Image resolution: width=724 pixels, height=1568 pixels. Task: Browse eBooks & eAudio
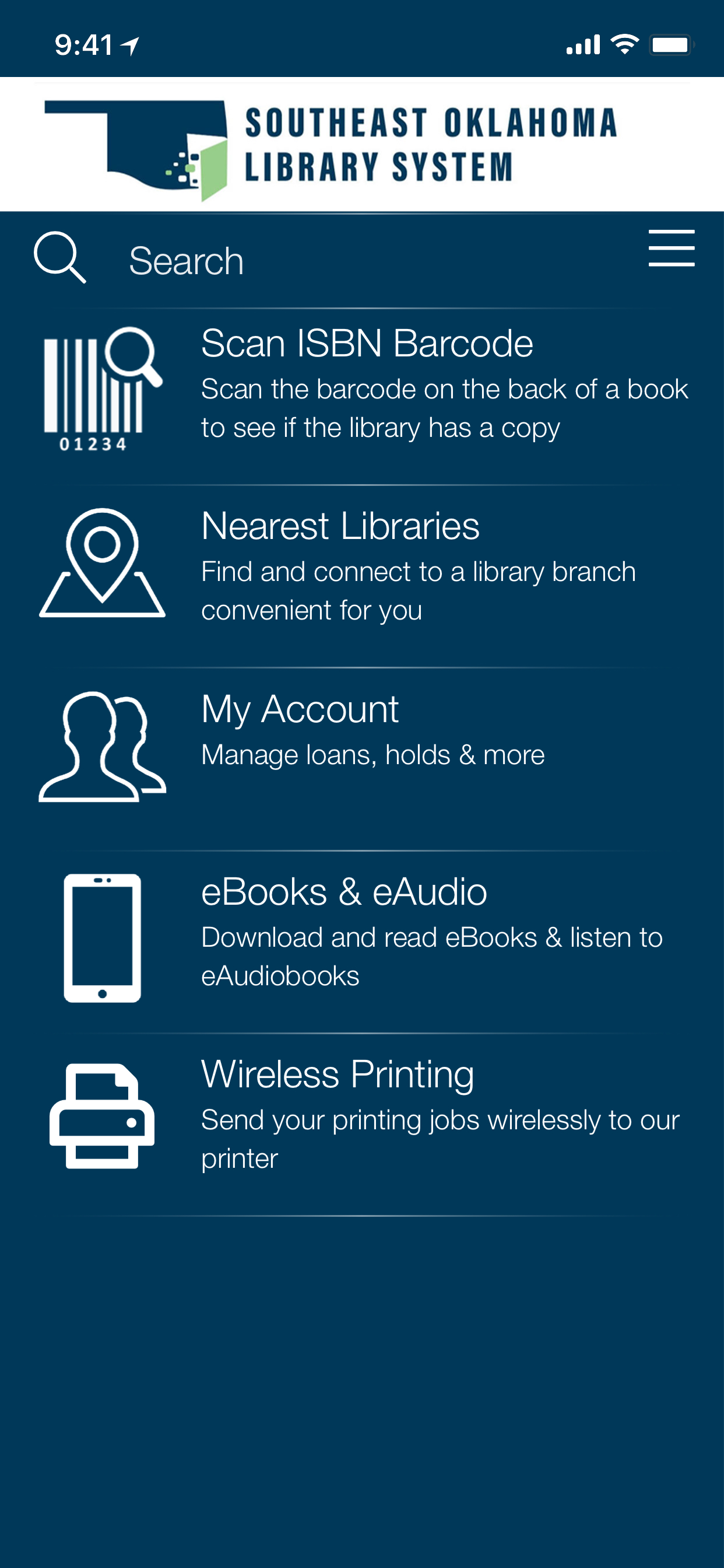(365, 932)
